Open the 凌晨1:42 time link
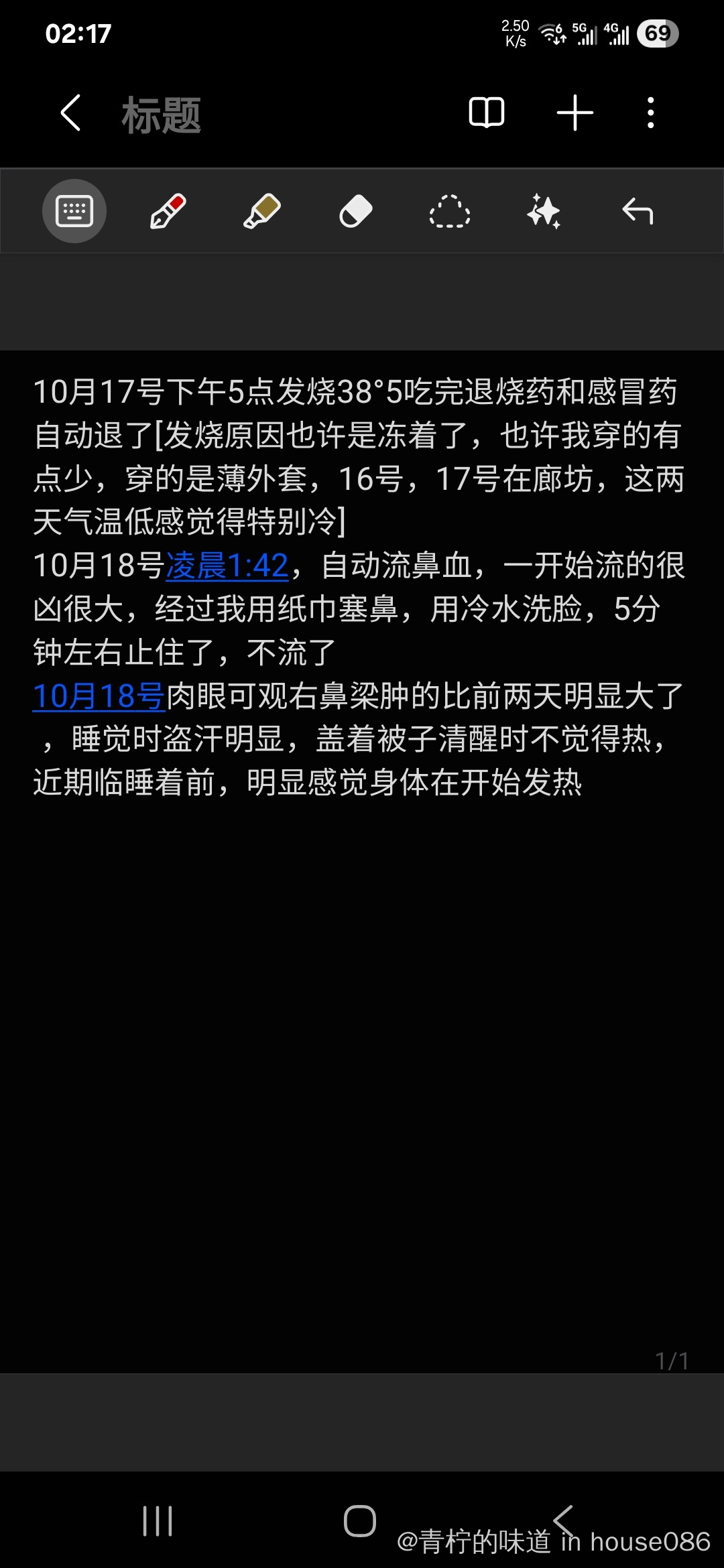This screenshot has width=724, height=1568. pyautogui.click(x=227, y=566)
